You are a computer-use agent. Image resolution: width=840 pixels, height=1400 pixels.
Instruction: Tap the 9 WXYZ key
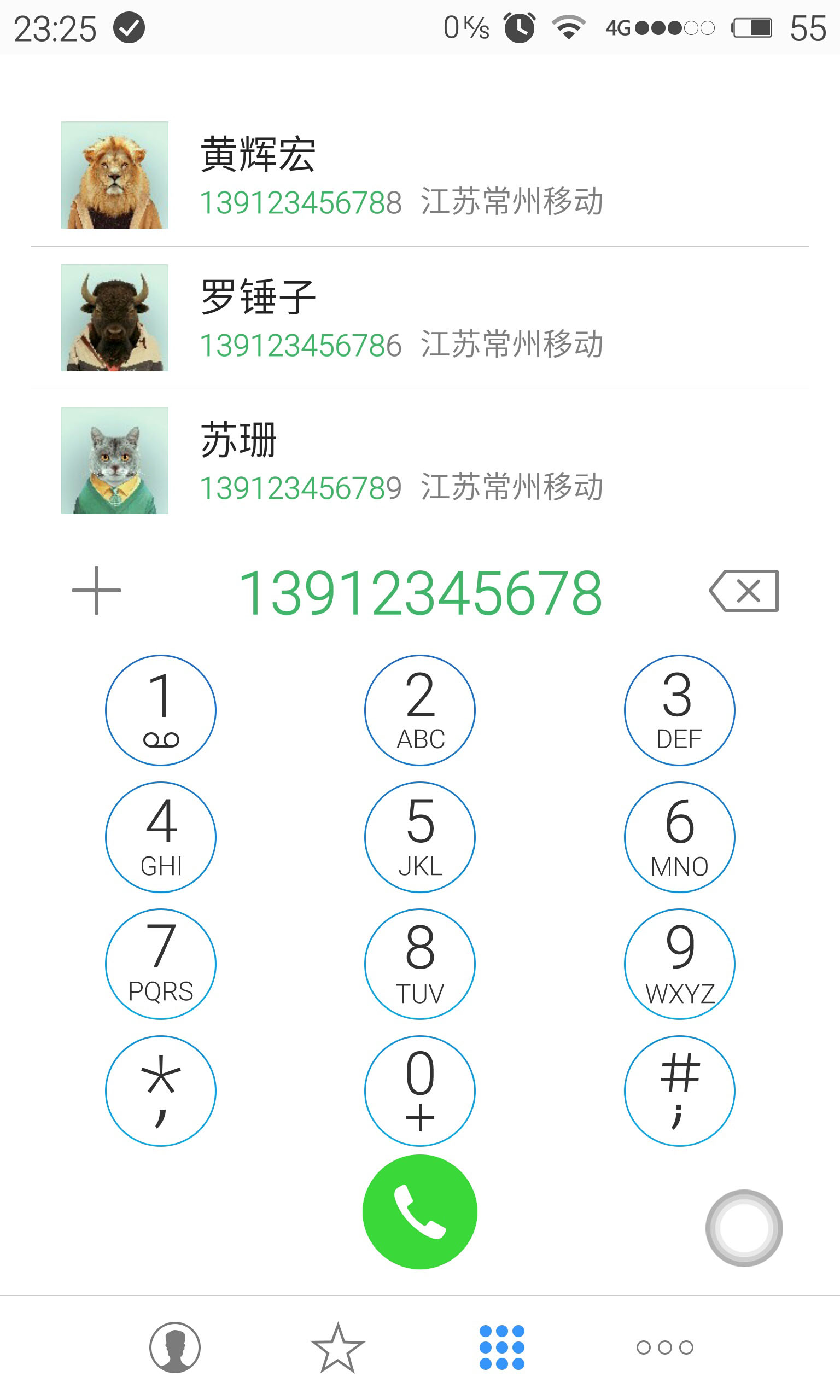679,964
